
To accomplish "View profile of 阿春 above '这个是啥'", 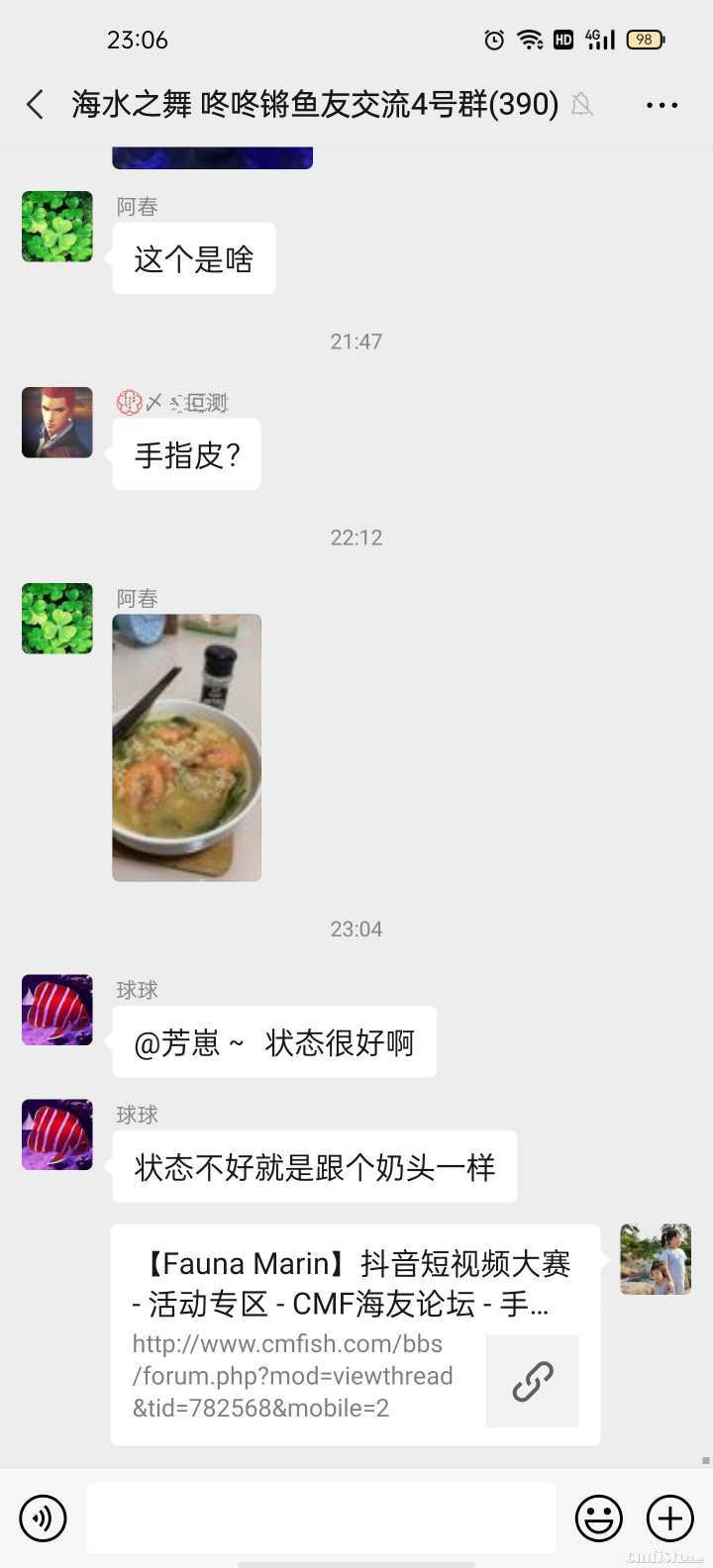I will [57, 227].
